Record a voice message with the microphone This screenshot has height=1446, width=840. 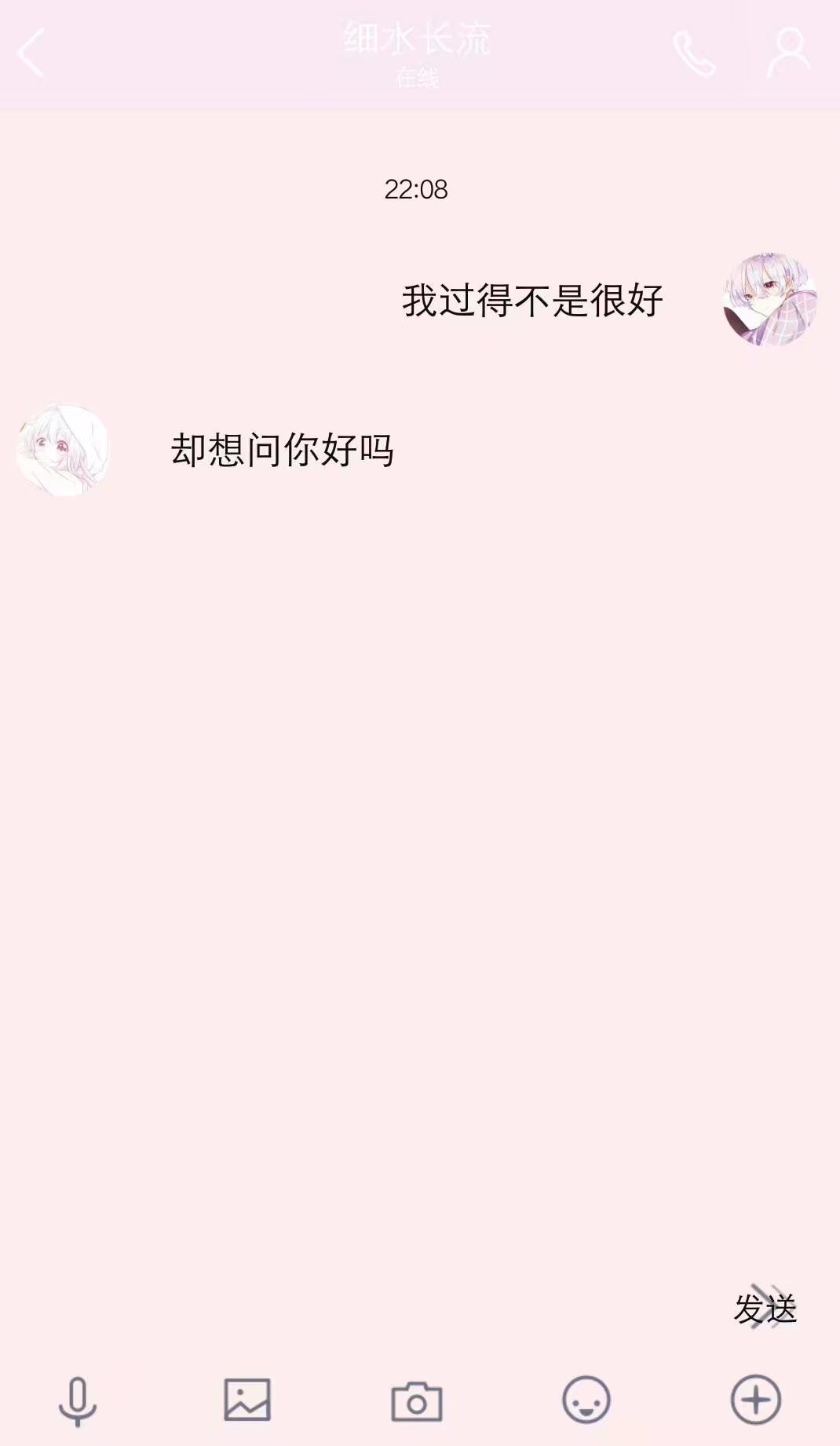pos(78,1400)
